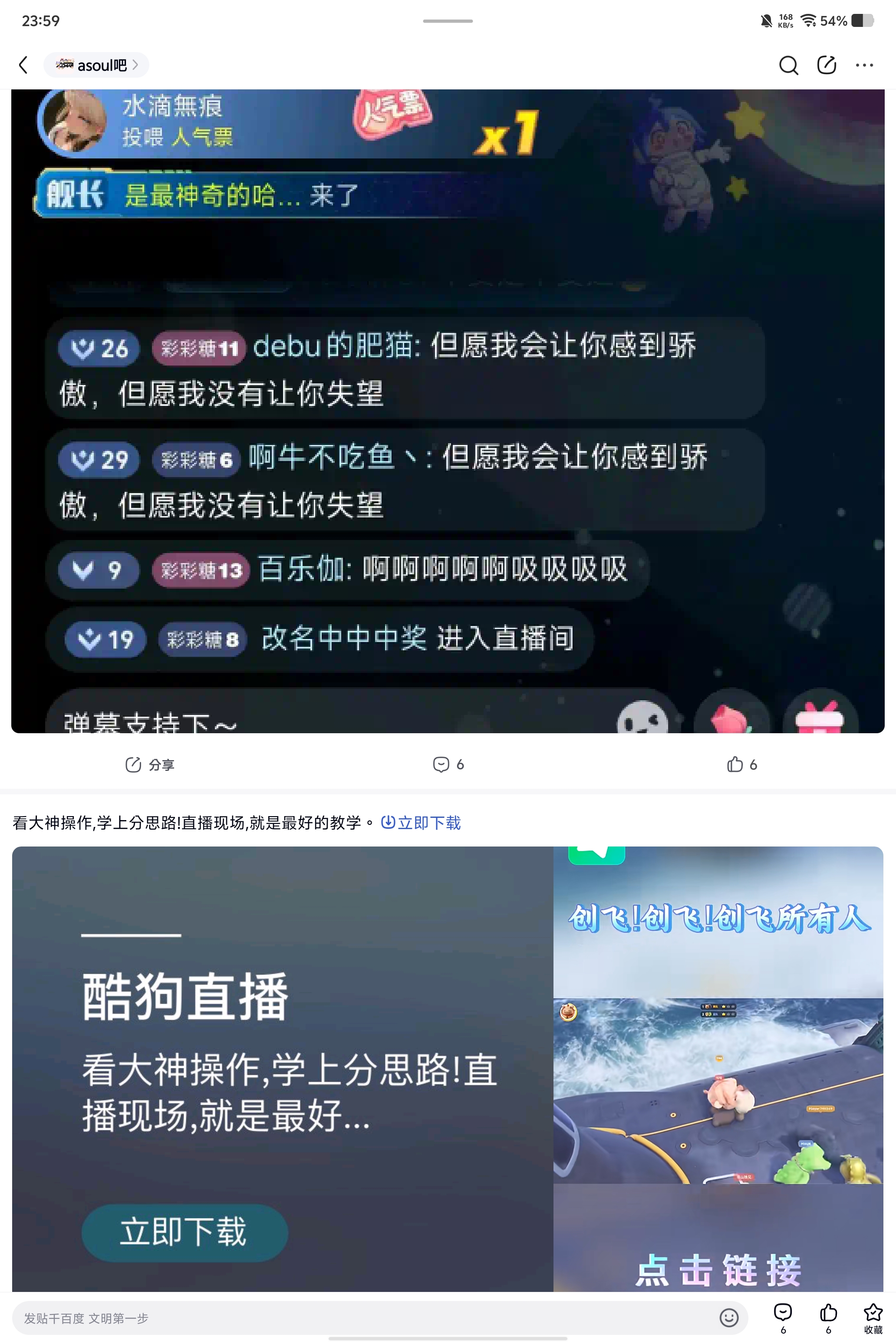
Task: Tap 收藏 to bookmark this thread
Action: pos(873,1318)
